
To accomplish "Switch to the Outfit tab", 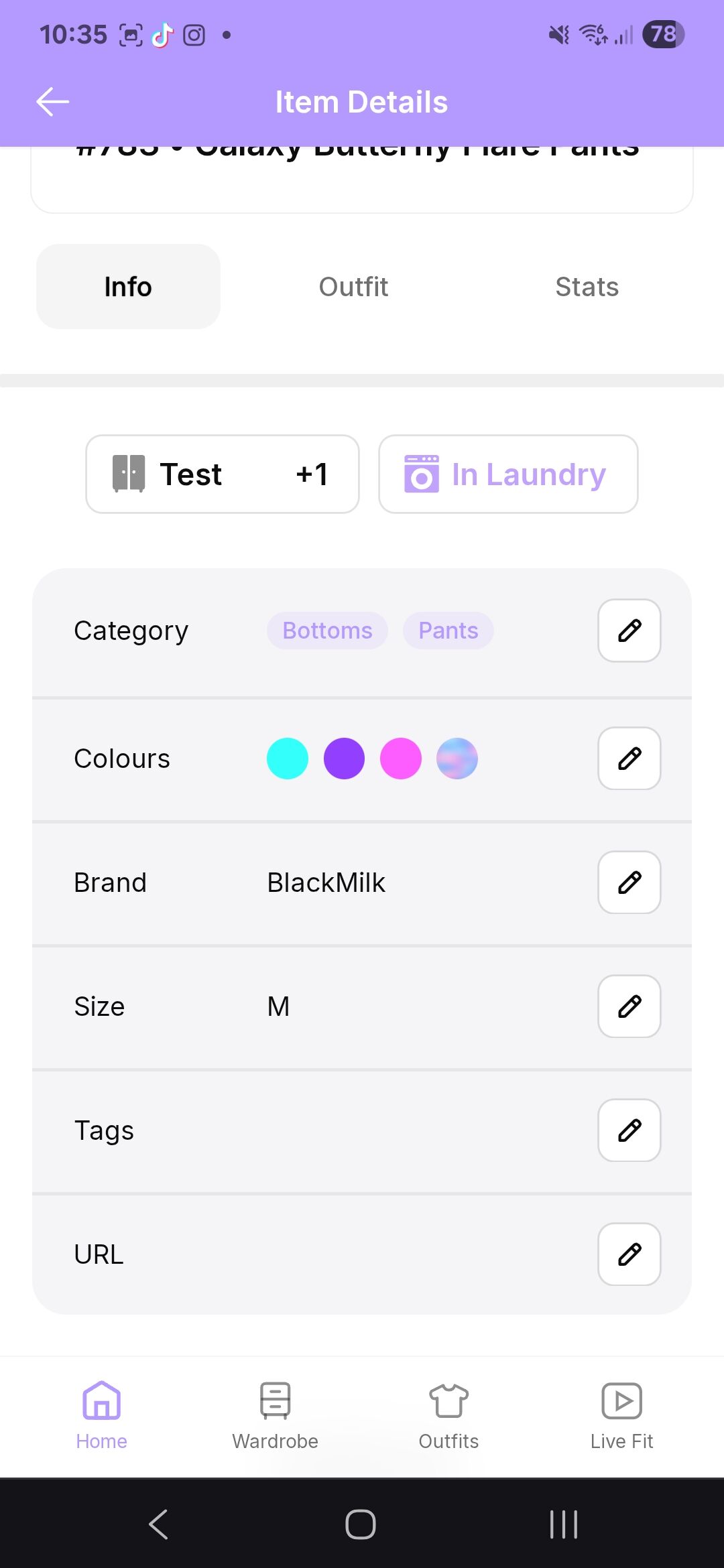I will (353, 287).
